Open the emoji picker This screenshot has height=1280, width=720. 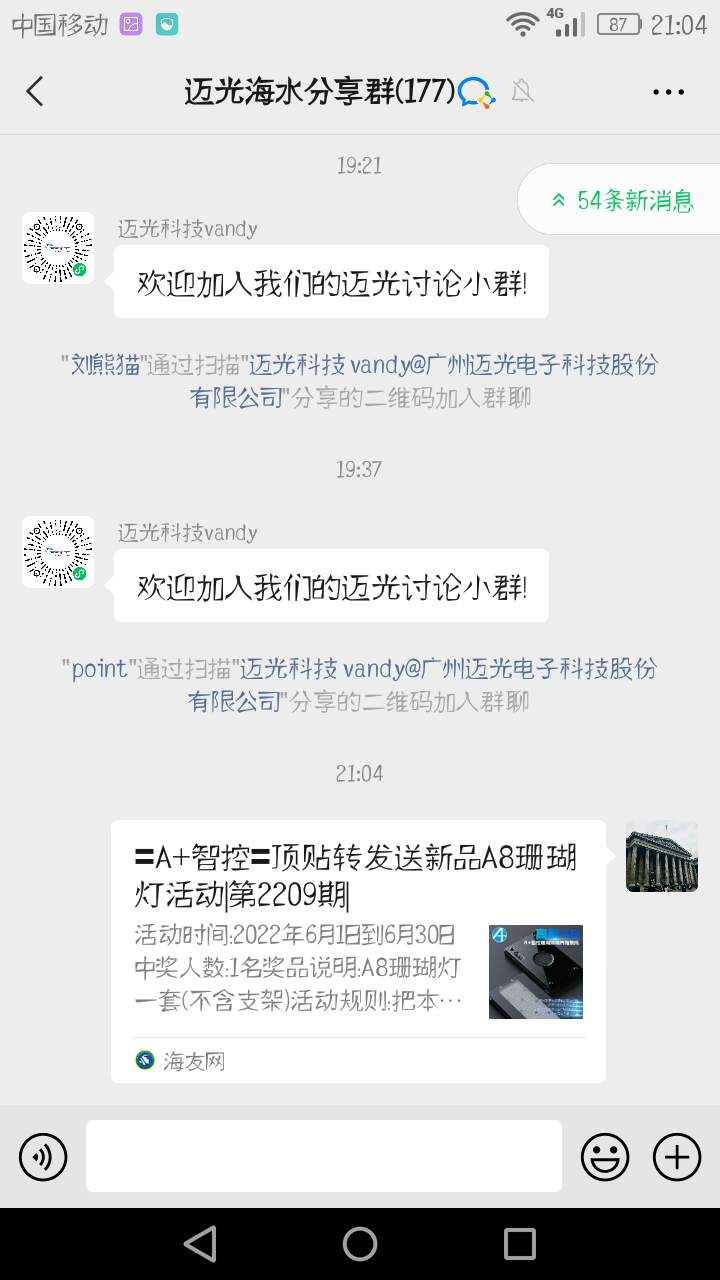pos(605,1157)
